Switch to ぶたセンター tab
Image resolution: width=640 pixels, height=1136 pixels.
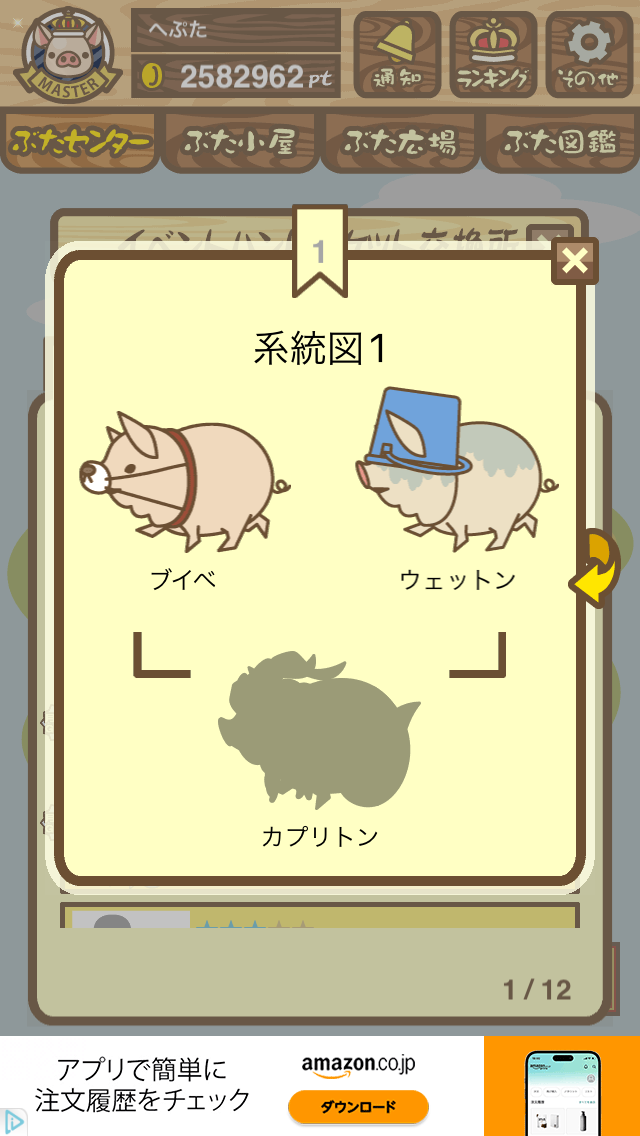tap(80, 142)
